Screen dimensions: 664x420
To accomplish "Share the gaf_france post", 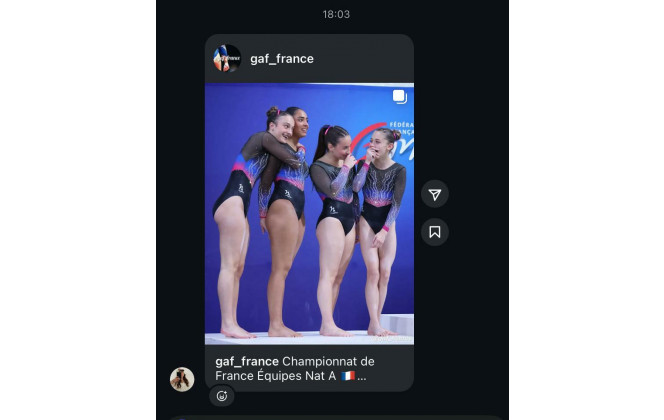I will (x=434, y=194).
